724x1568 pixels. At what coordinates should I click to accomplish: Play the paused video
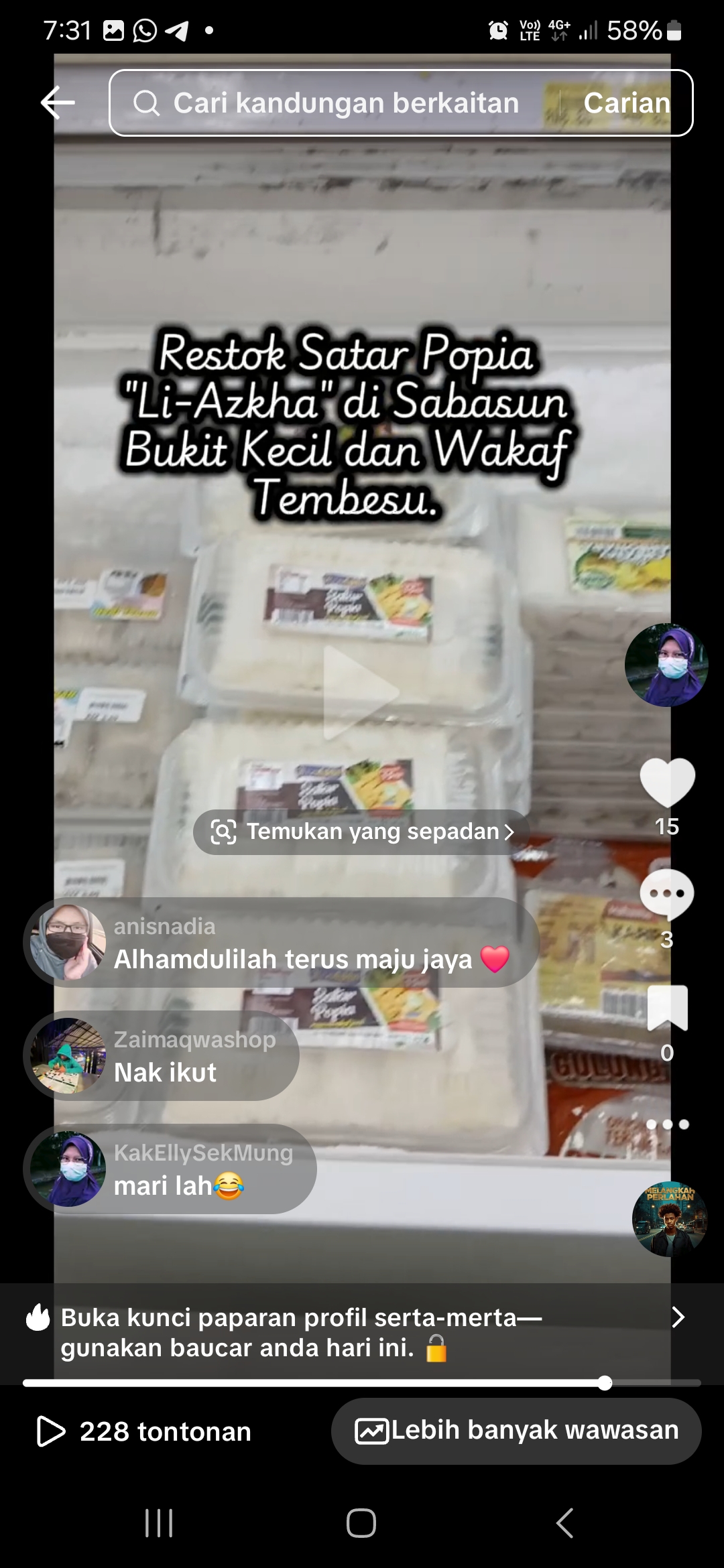point(361,692)
